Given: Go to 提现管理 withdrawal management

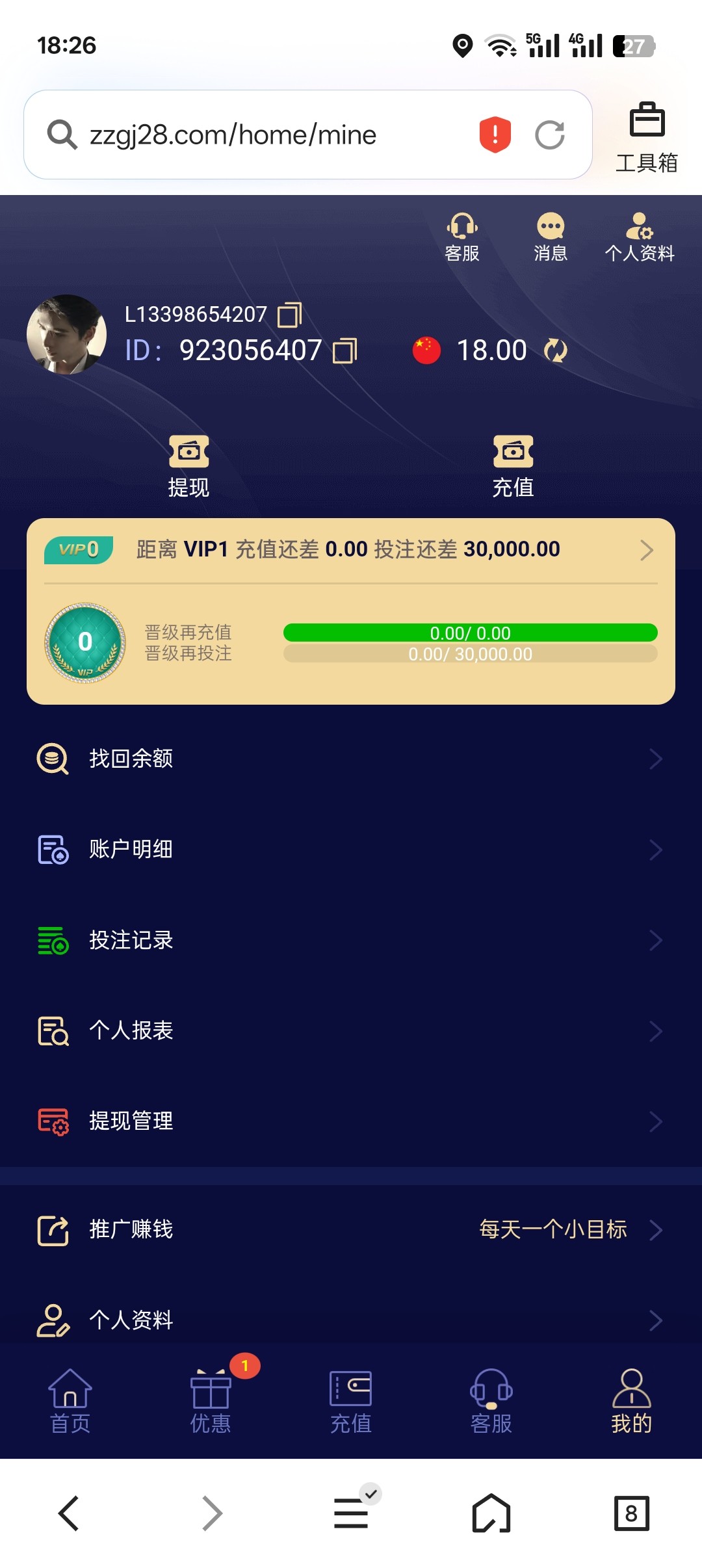Looking at the screenshot, I should 351,1121.
